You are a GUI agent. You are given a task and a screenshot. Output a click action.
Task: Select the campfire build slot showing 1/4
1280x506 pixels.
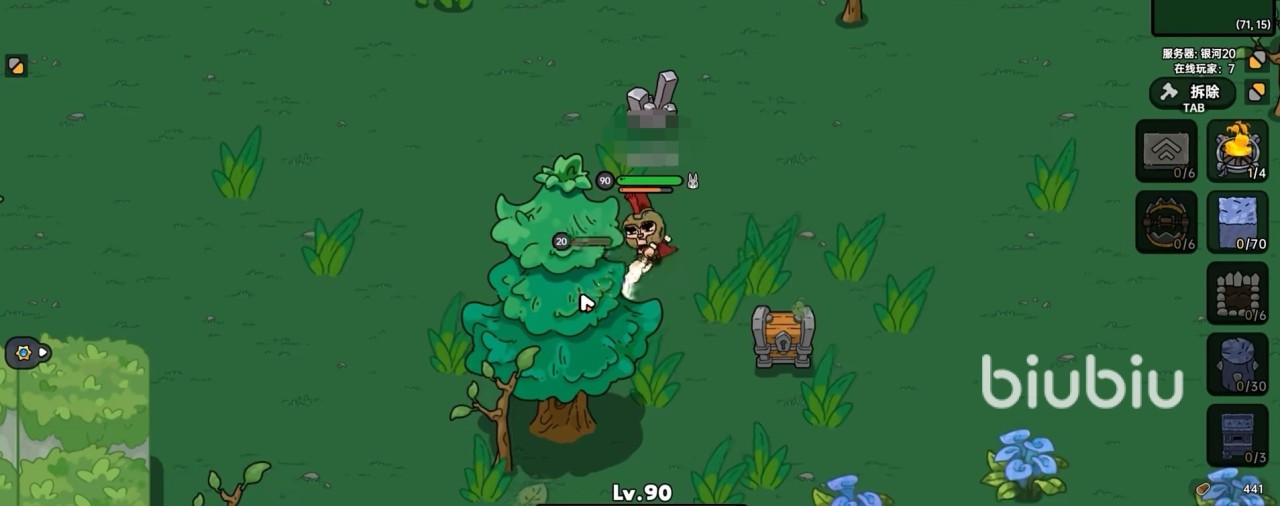[1237, 150]
